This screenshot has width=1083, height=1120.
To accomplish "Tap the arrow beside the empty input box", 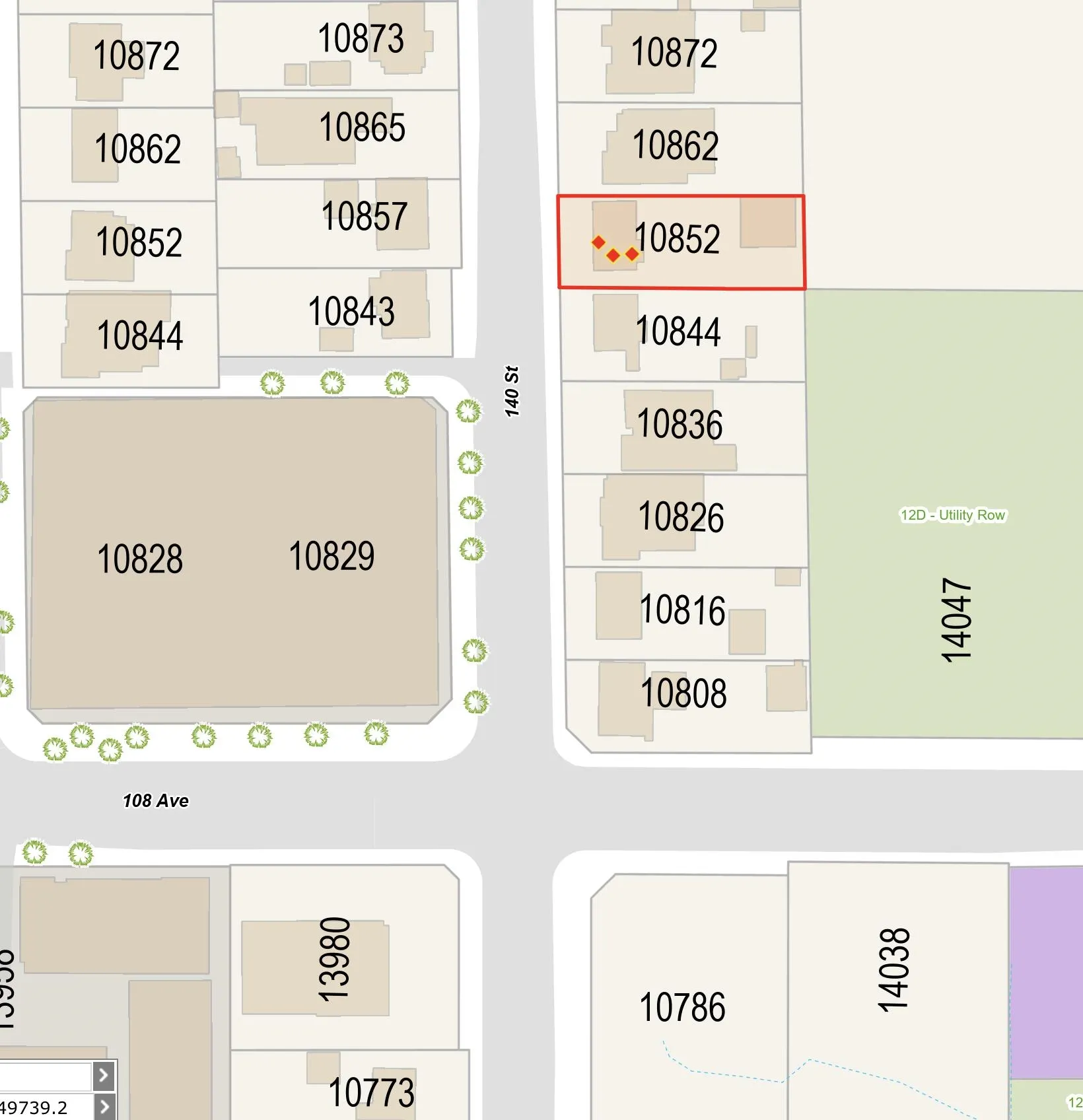I will pos(104,1076).
